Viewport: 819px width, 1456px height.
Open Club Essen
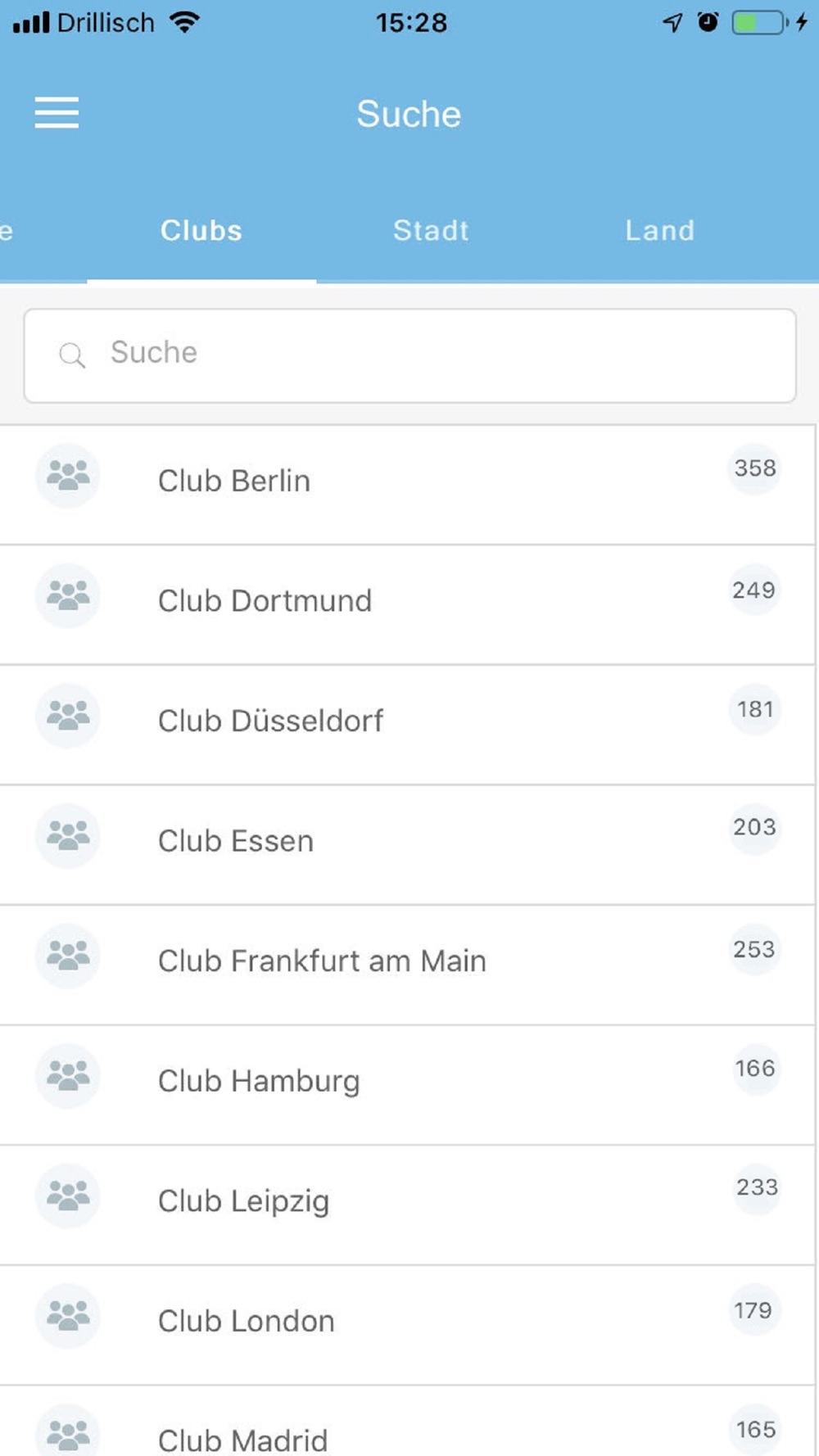407,845
